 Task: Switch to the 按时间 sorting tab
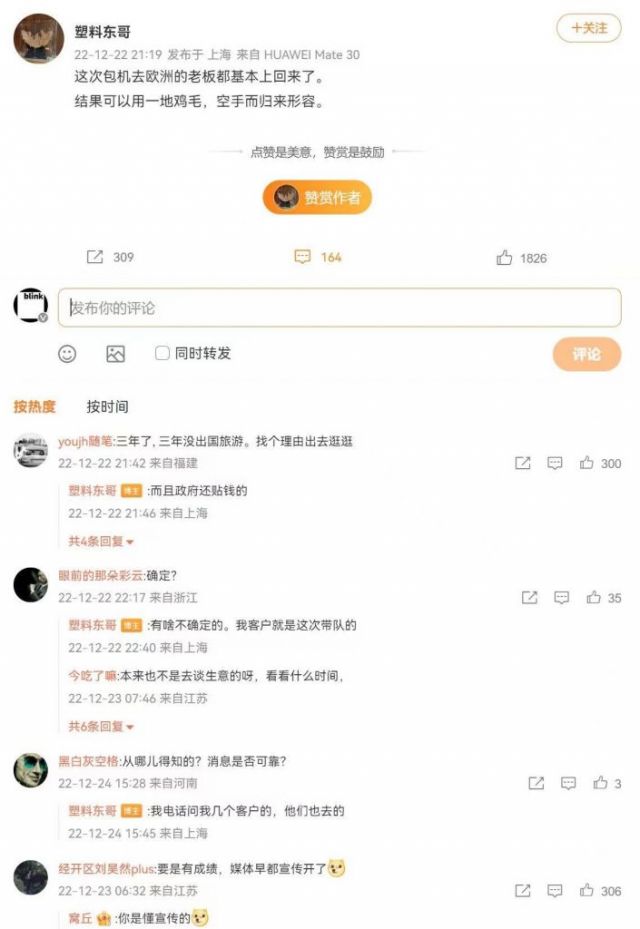pyautogui.click(x=107, y=407)
